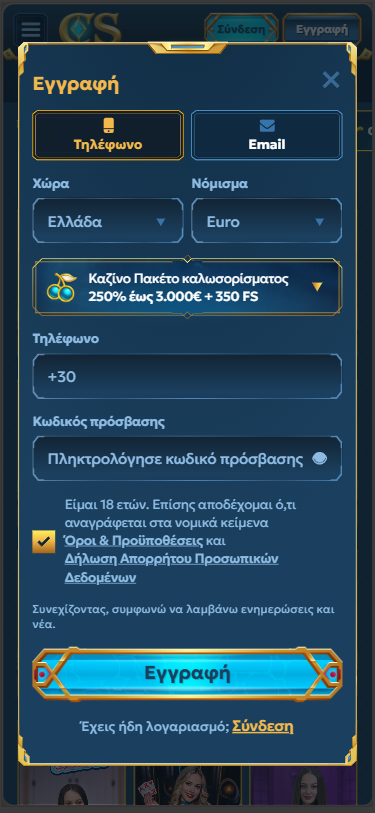The image size is (375, 813).
Task: Open Δήλωση Απορρήτου Προσωπικών Δεδομένων link
Action: pos(171,568)
